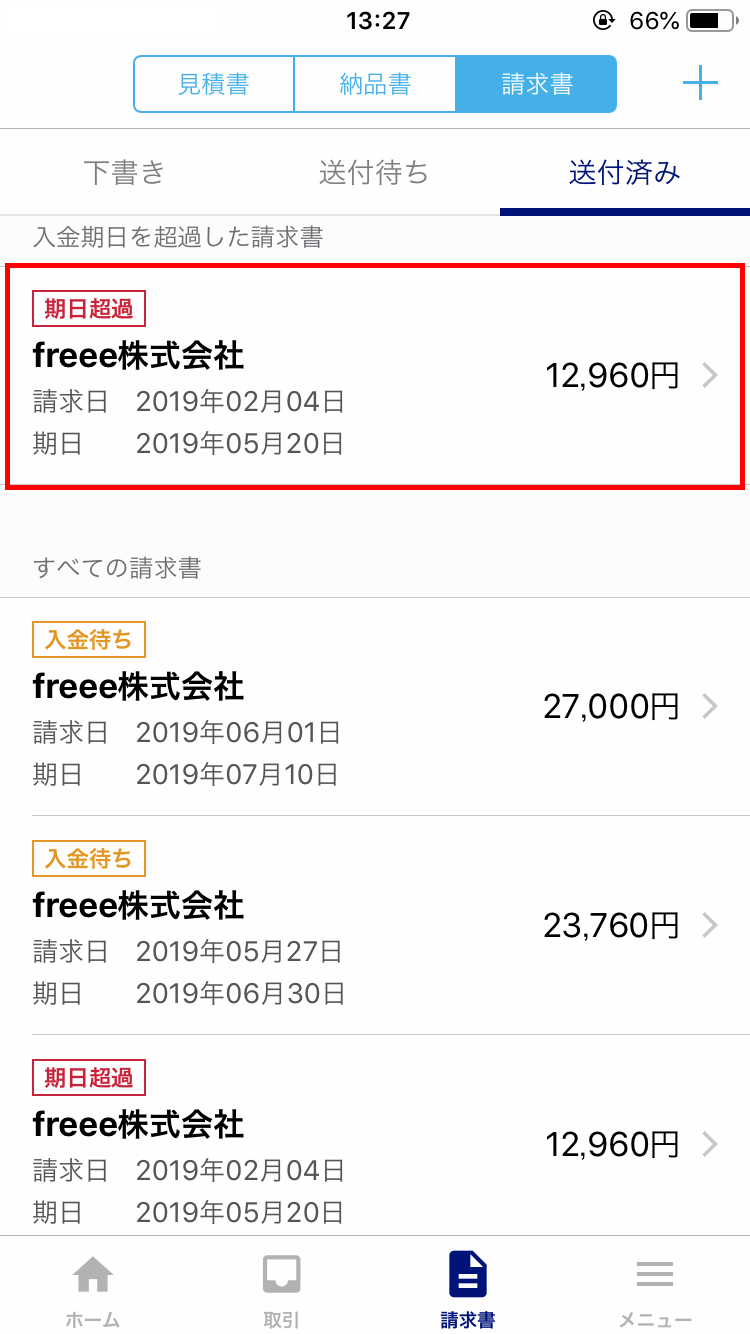Viewport: 750px width, 1334px height.
Task: Open the 27,000円 invoice awaiting payment
Action: click(x=375, y=706)
